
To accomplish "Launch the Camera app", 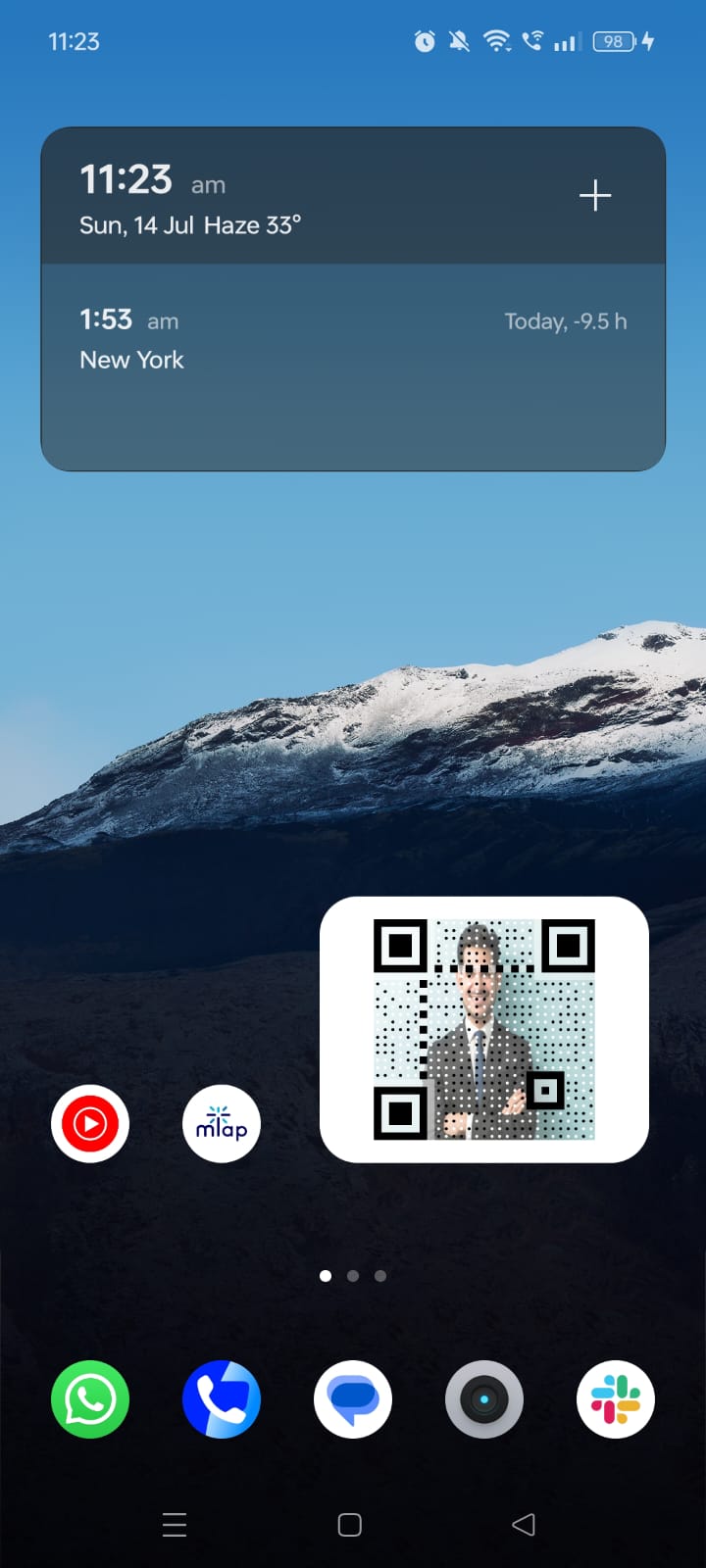I will click(484, 1399).
